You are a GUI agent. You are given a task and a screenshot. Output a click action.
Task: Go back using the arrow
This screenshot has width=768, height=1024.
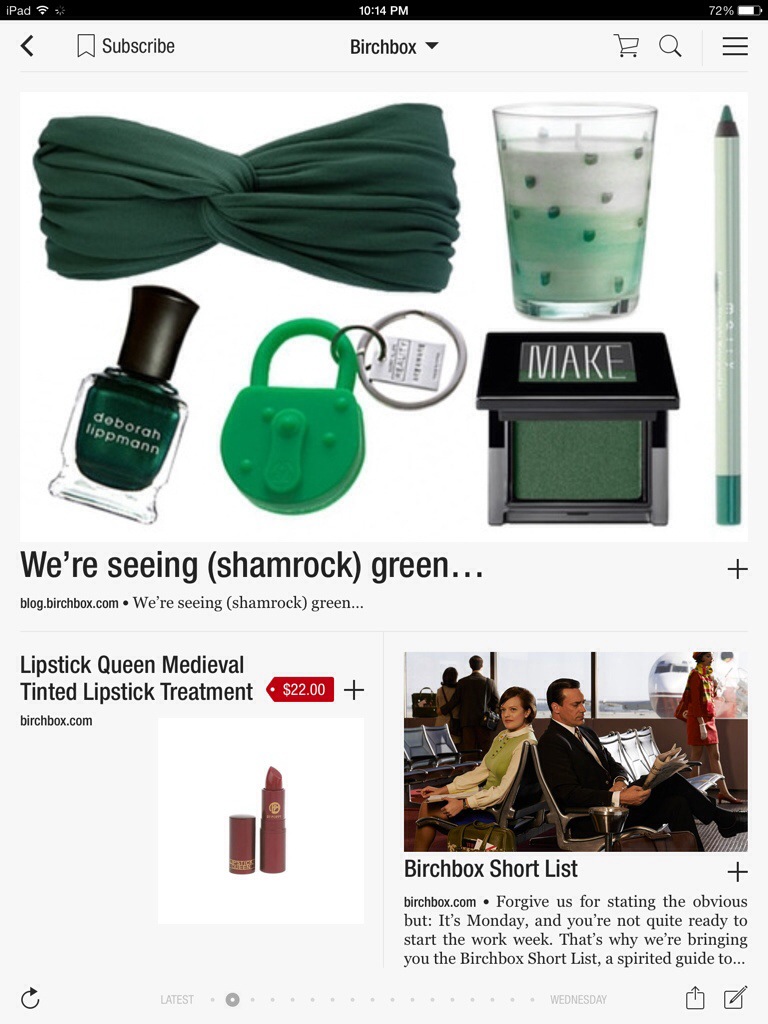point(27,46)
